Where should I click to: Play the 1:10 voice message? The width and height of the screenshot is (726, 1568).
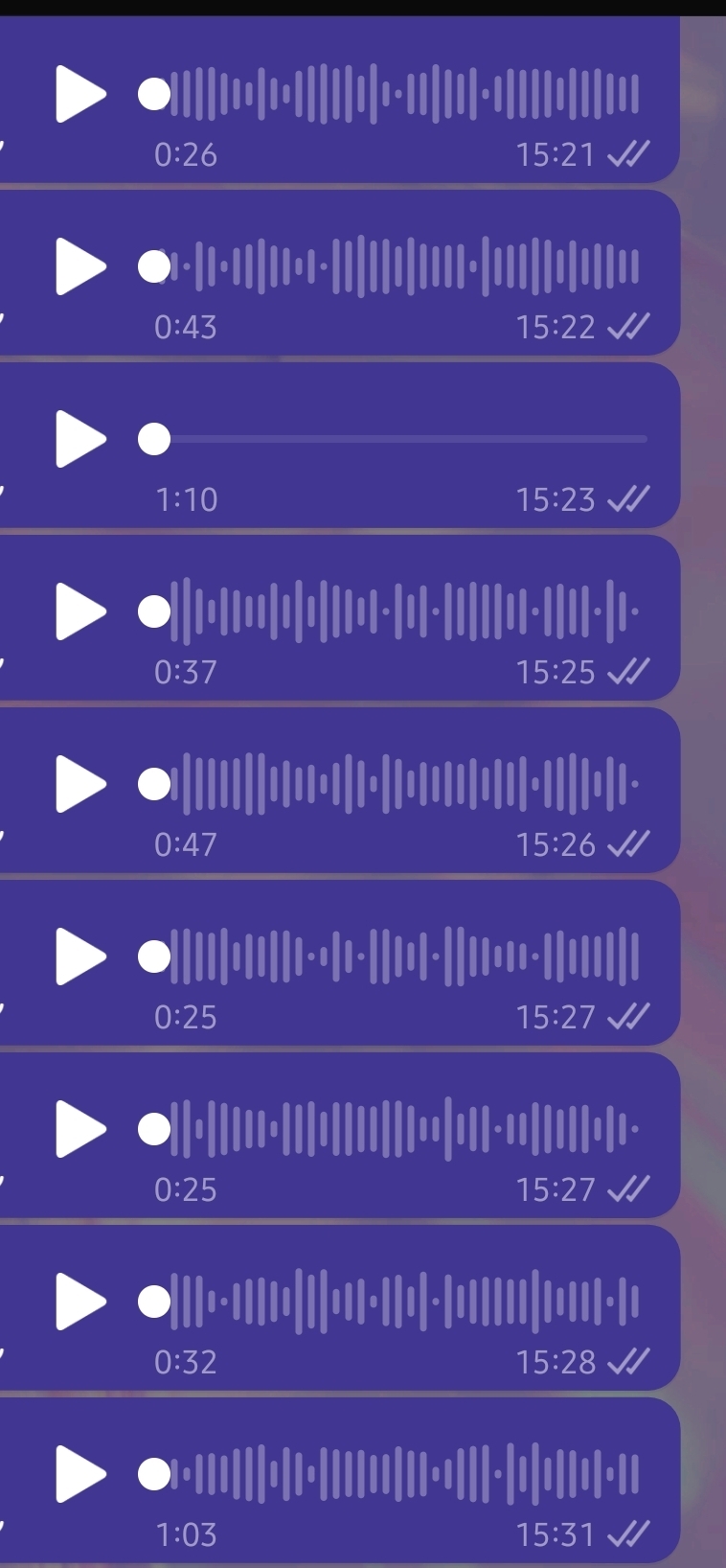(x=79, y=439)
